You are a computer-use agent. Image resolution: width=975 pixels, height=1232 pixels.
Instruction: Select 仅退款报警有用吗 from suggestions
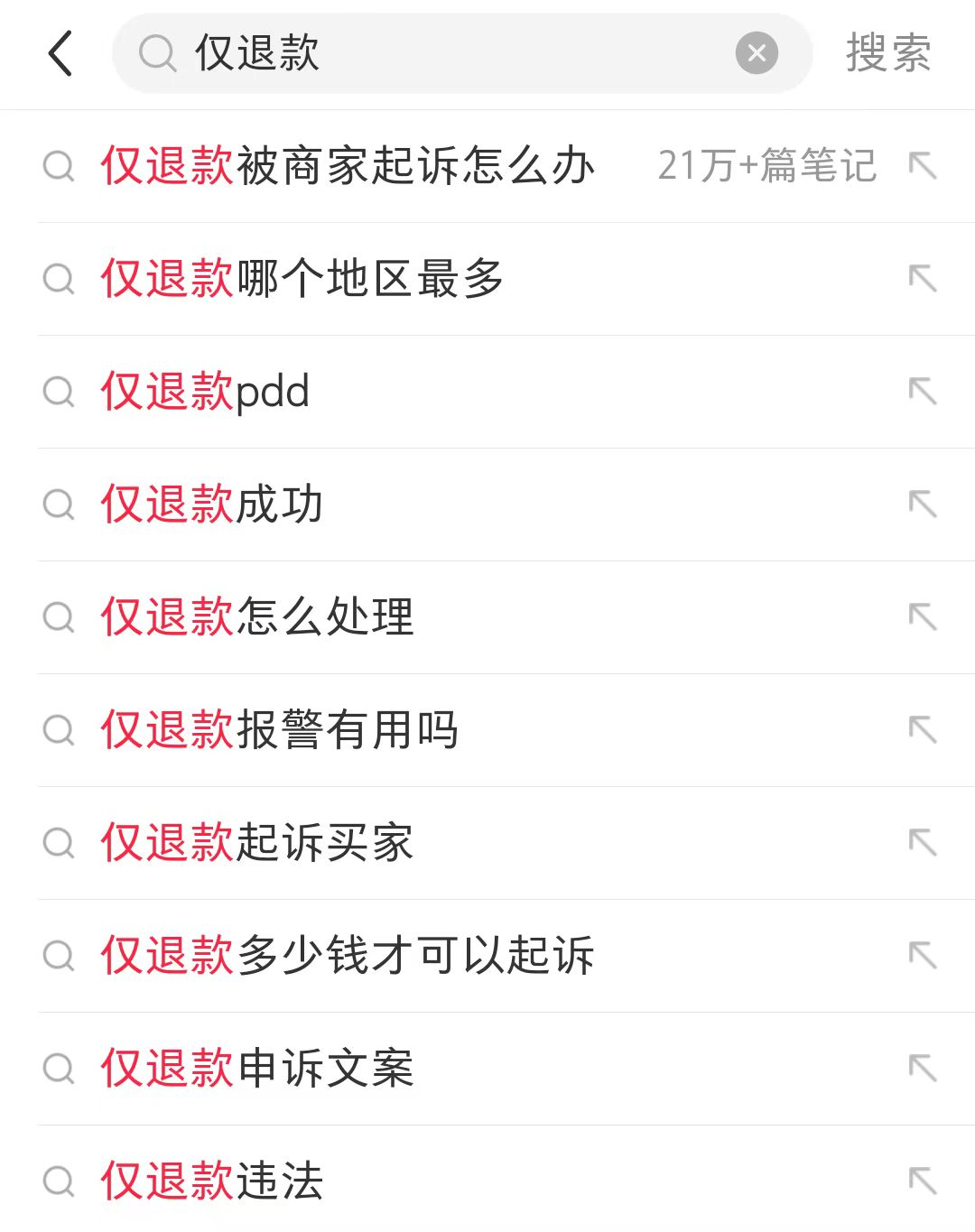280,730
